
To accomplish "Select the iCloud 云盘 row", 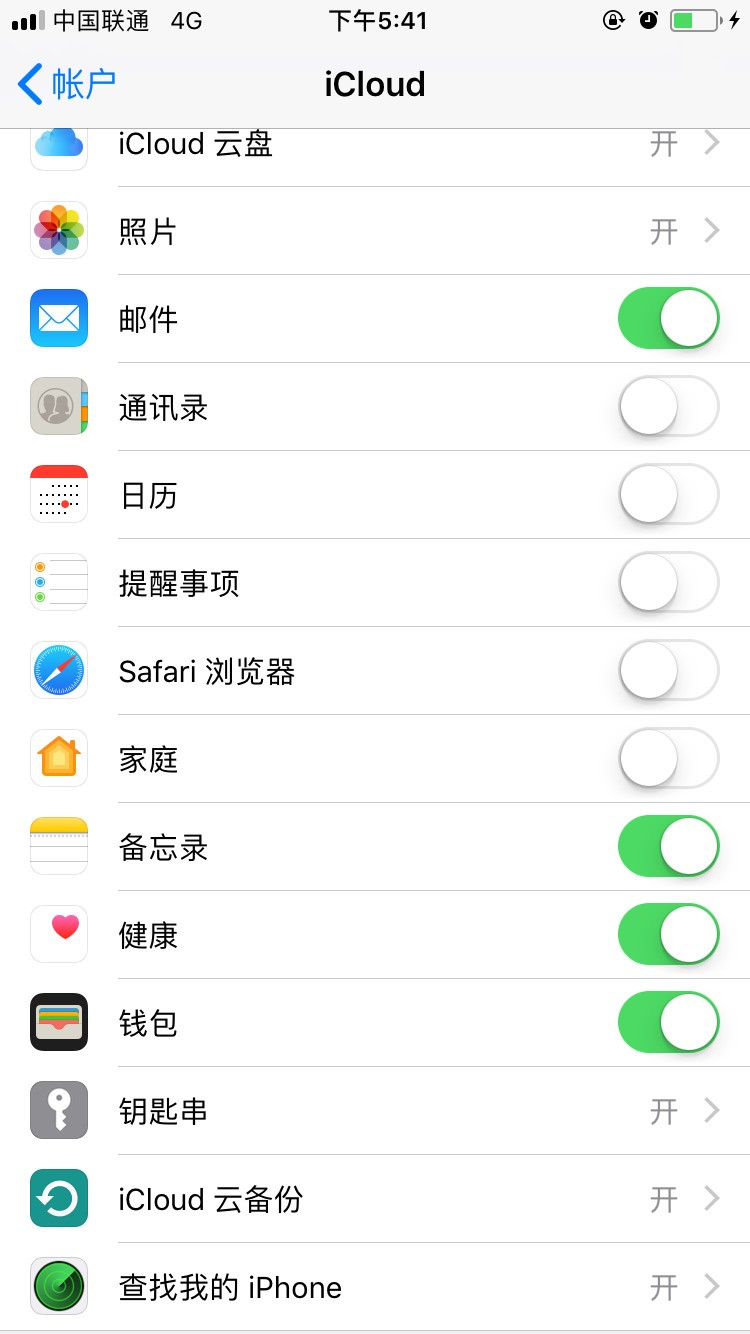I will 375,145.
